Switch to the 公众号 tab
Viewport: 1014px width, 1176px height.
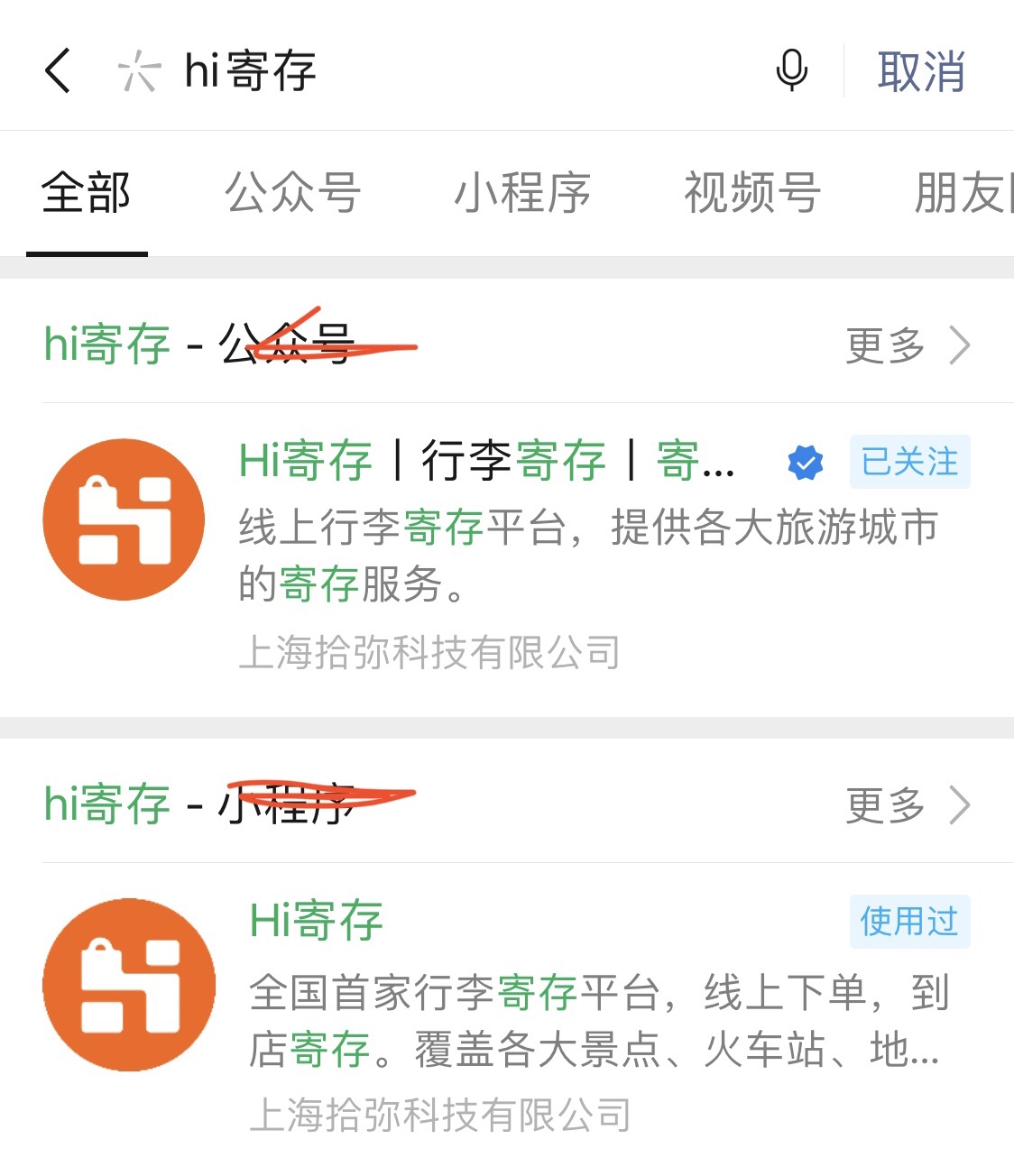(292, 193)
